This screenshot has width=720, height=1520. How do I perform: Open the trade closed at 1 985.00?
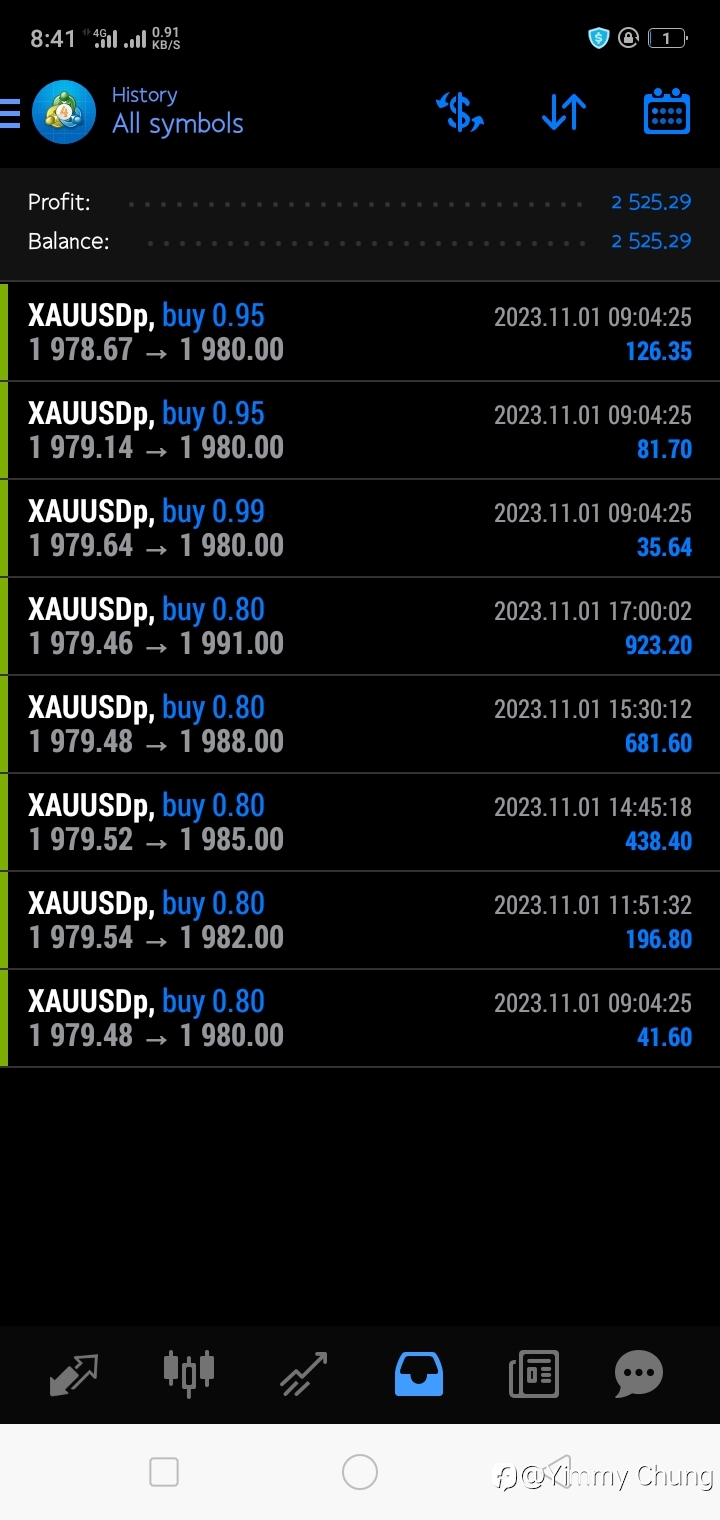tap(360, 822)
